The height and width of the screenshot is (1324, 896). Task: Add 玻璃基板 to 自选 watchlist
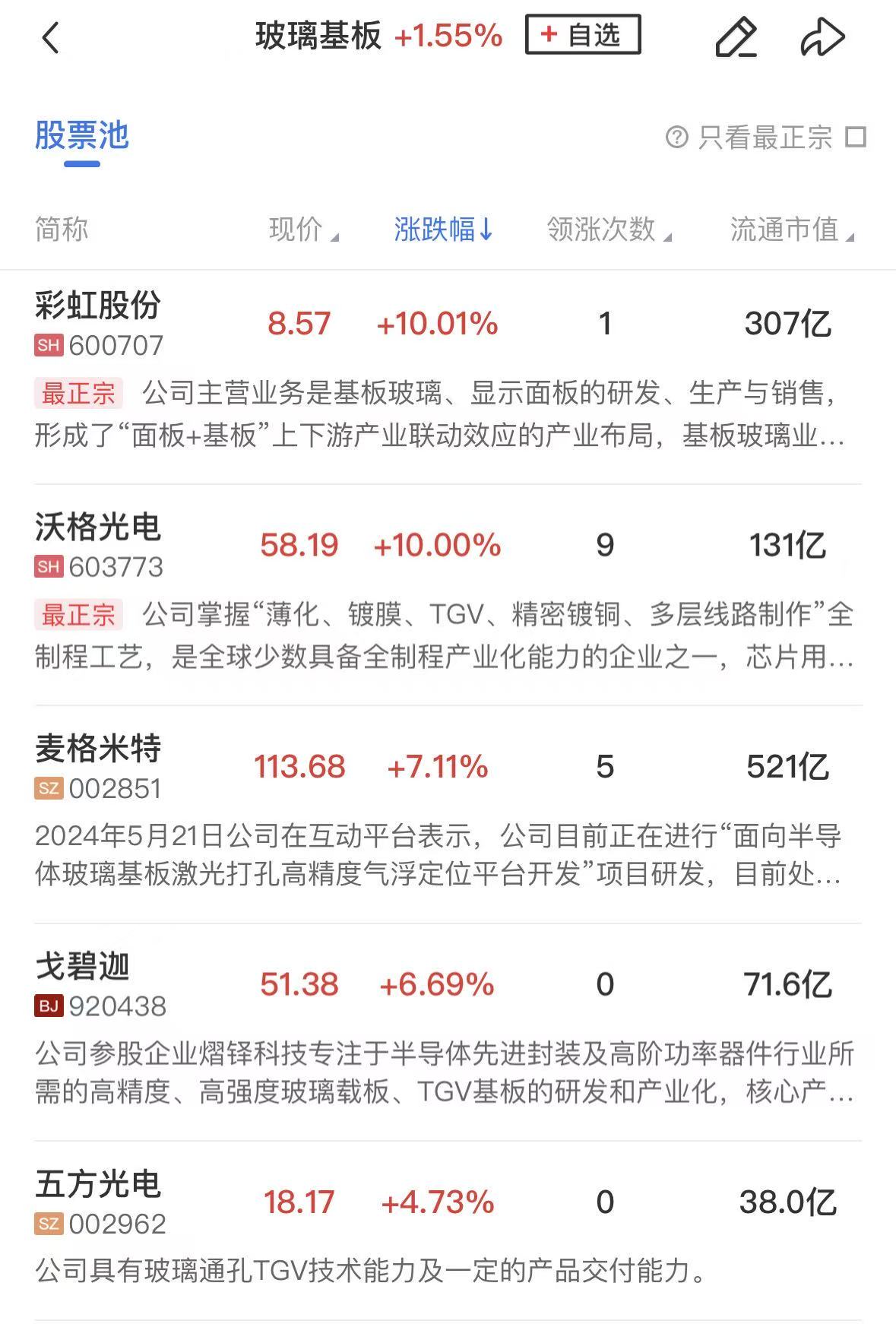tap(582, 35)
